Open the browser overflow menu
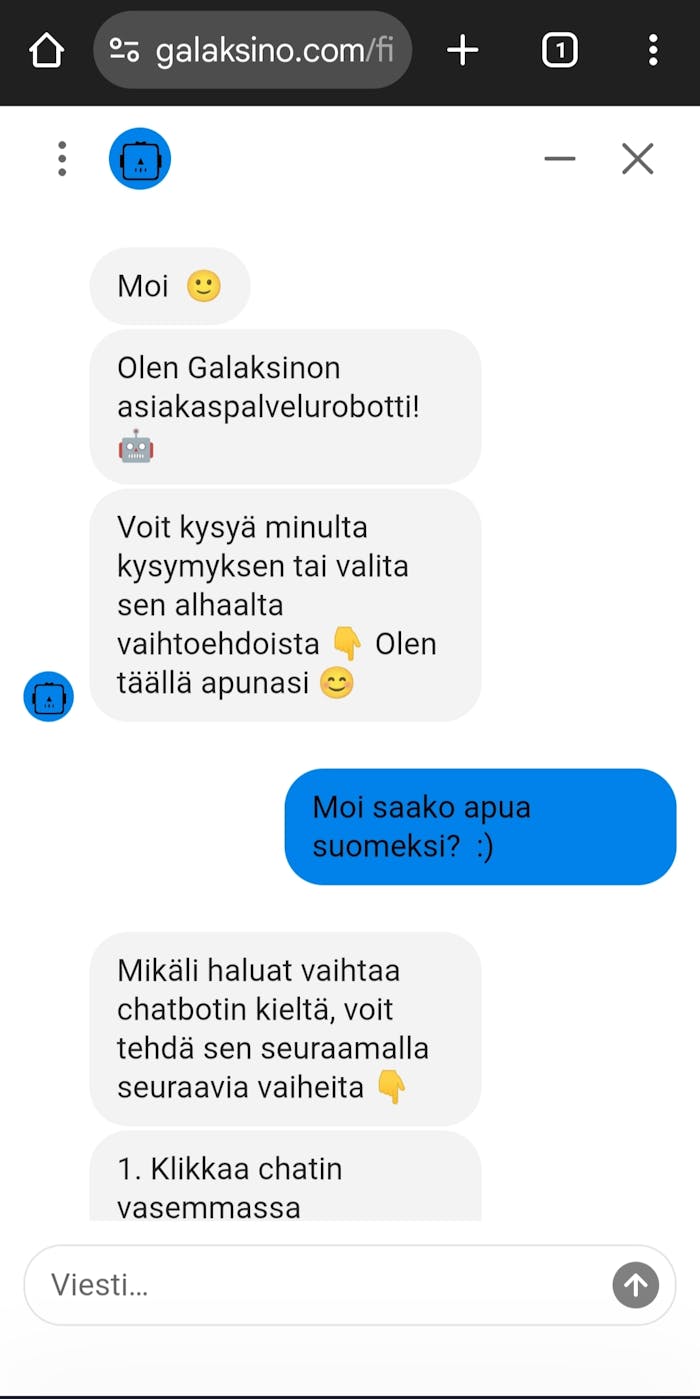Image resolution: width=700 pixels, height=1399 pixels. [653, 50]
